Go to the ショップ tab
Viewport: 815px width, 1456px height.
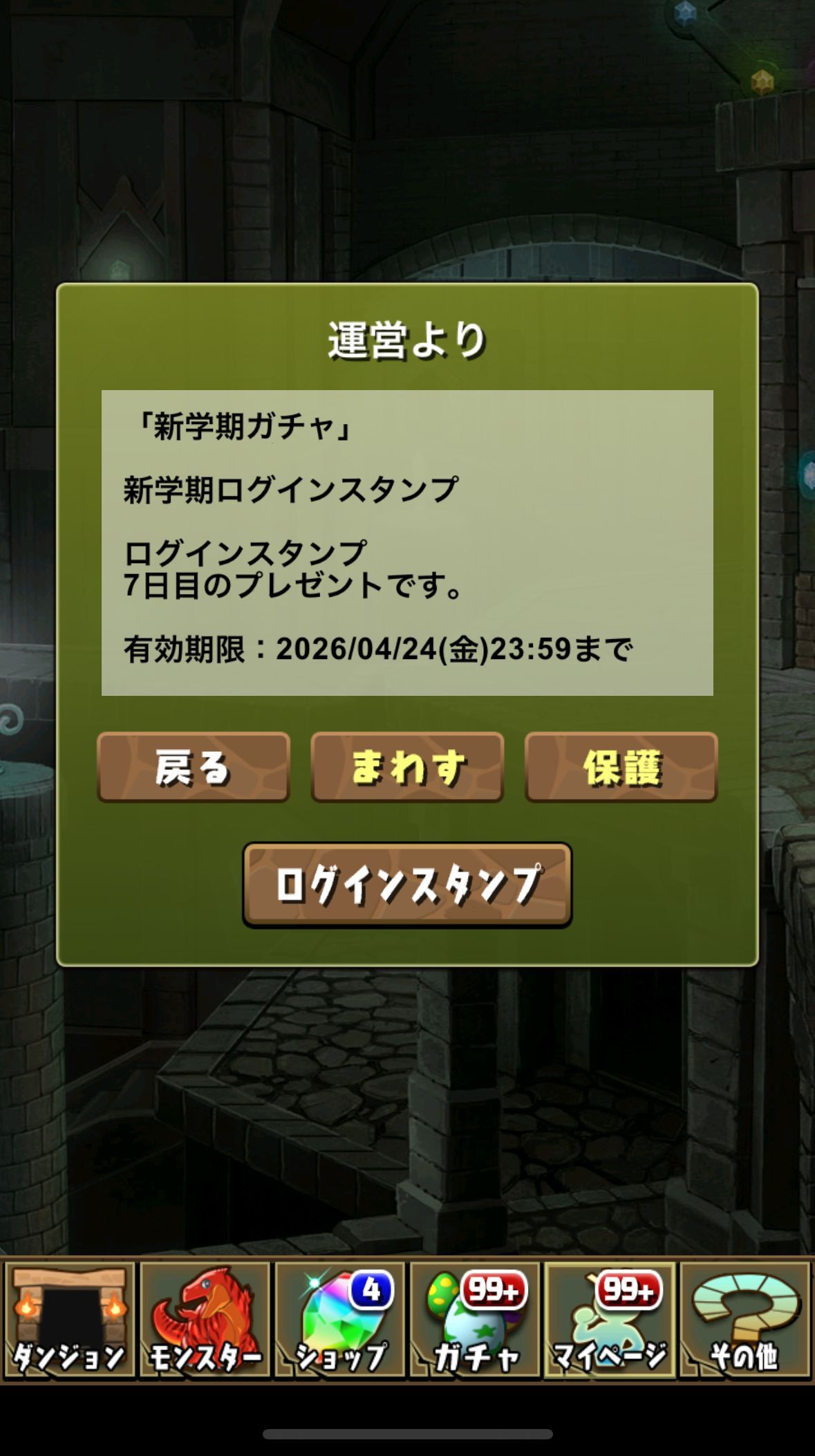tap(340, 1320)
